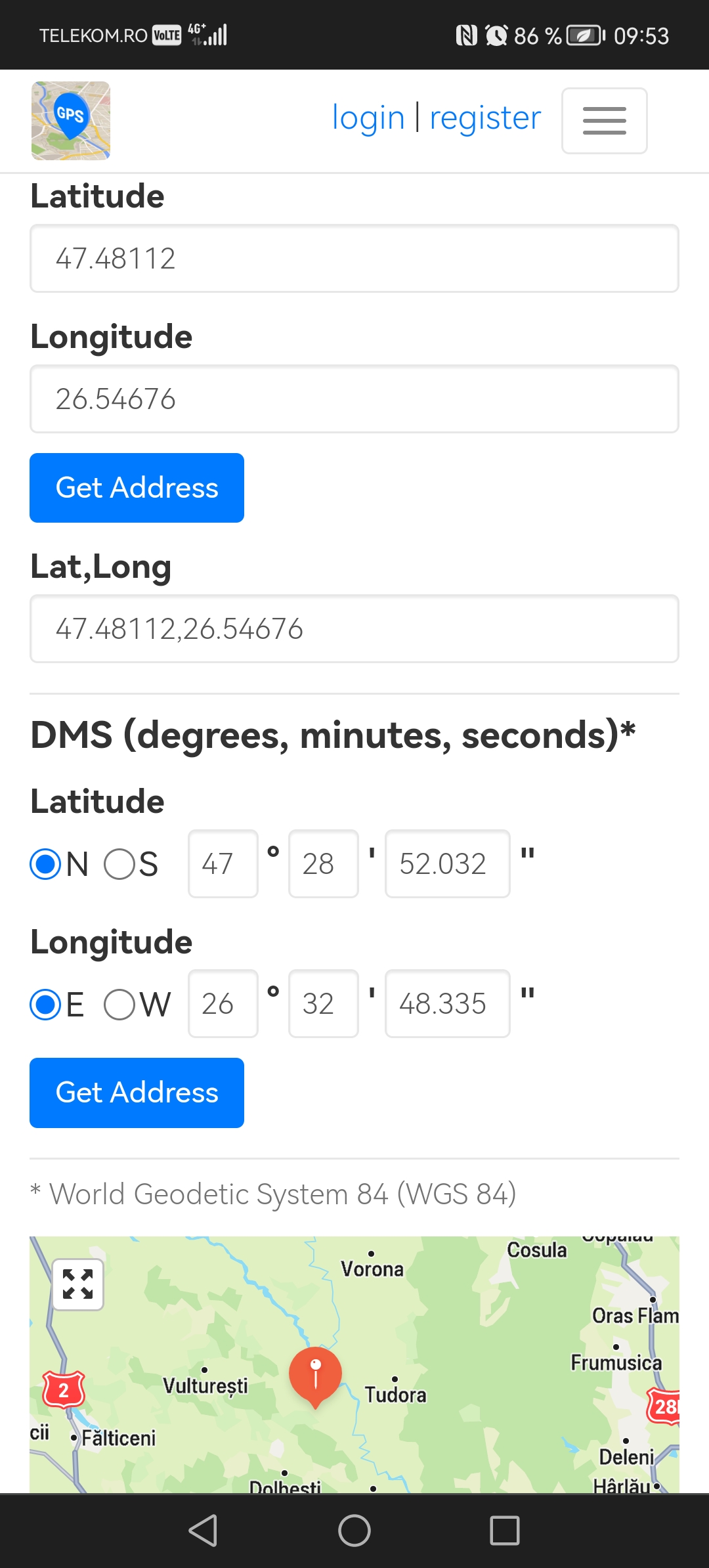Tap the GPS logo to go home
The width and height of the screenshot is (709, 1568).
[71, 121]
